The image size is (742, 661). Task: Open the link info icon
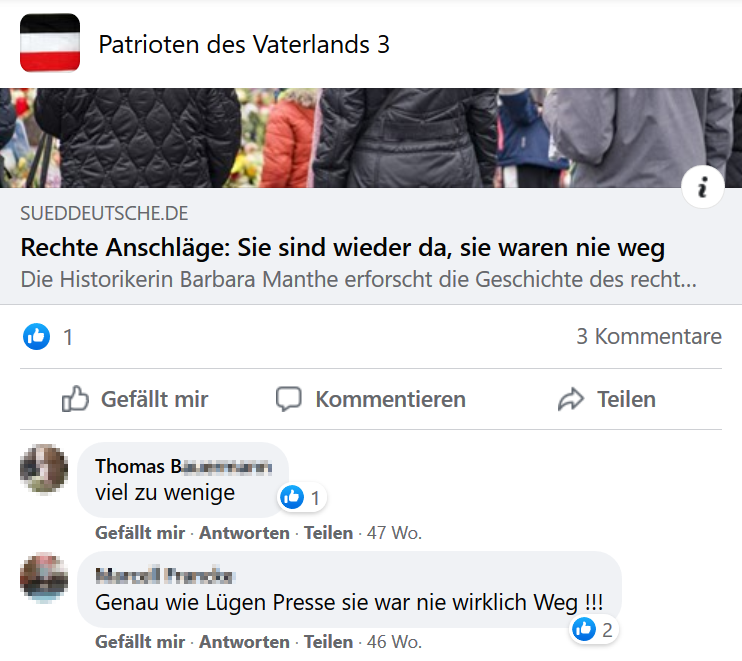point(702,188)
